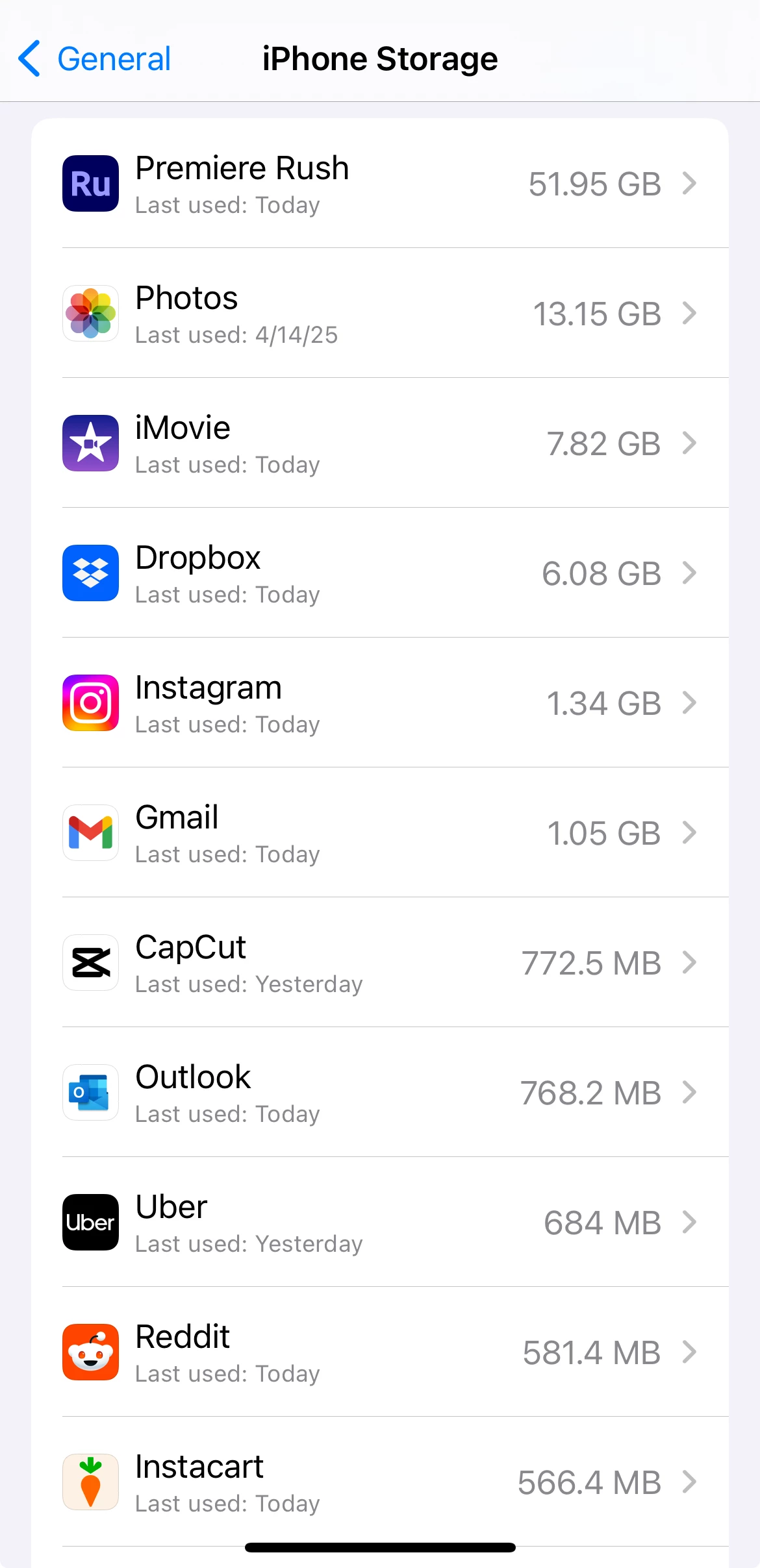Viewport: 760px width, 1568px height.
Task: View Gmail storage usage
Action: [x=379, y=833]
